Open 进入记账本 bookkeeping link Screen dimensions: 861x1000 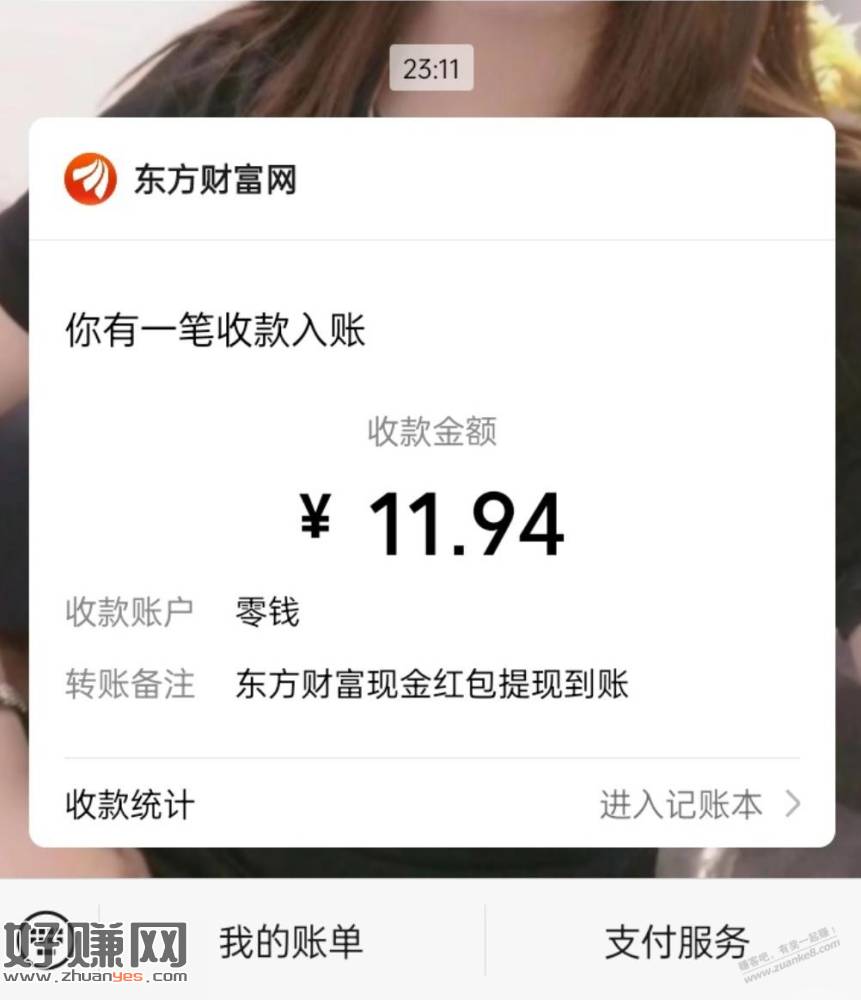(699, 804)
